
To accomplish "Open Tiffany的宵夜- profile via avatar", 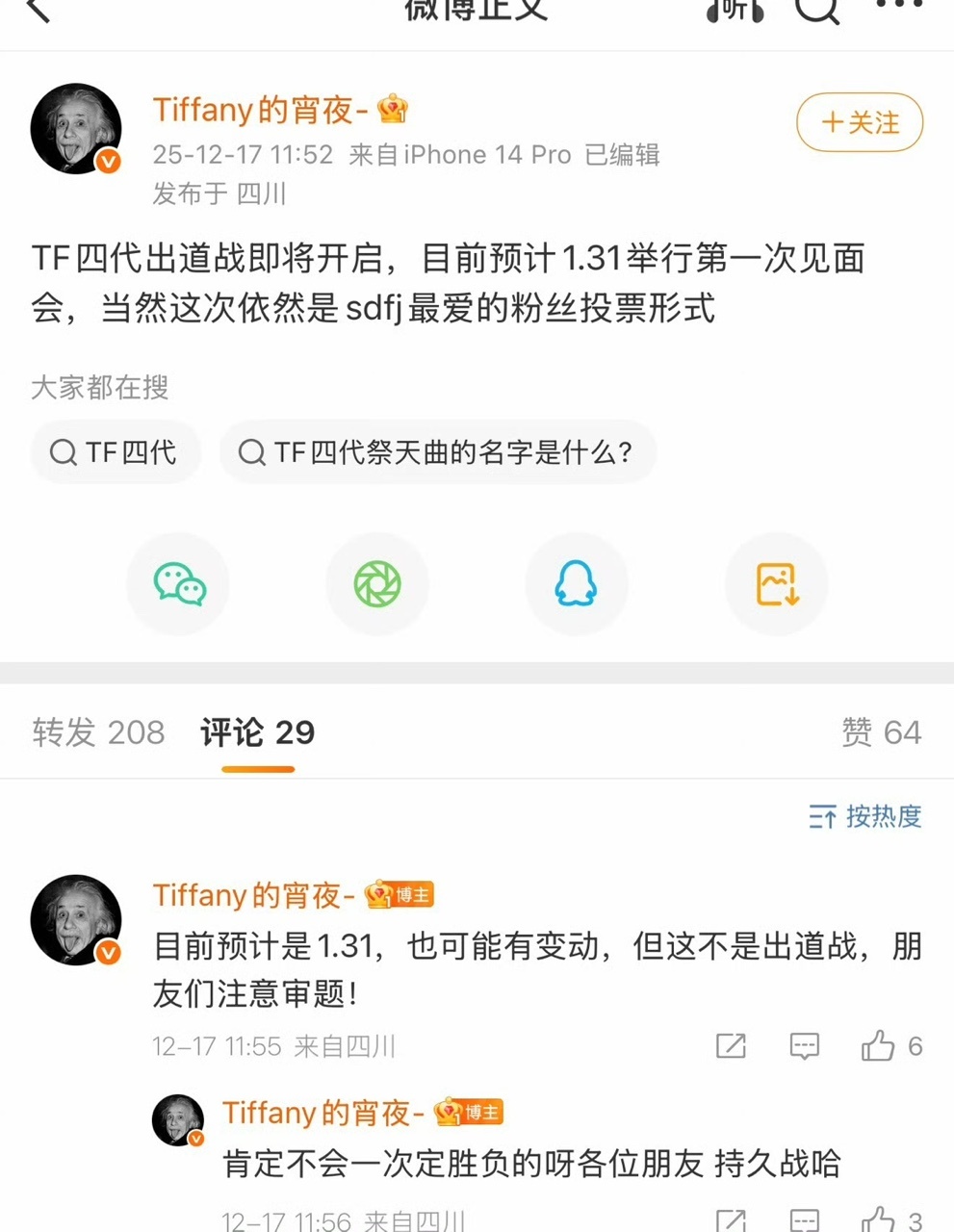I will click(x=75, y=128).
